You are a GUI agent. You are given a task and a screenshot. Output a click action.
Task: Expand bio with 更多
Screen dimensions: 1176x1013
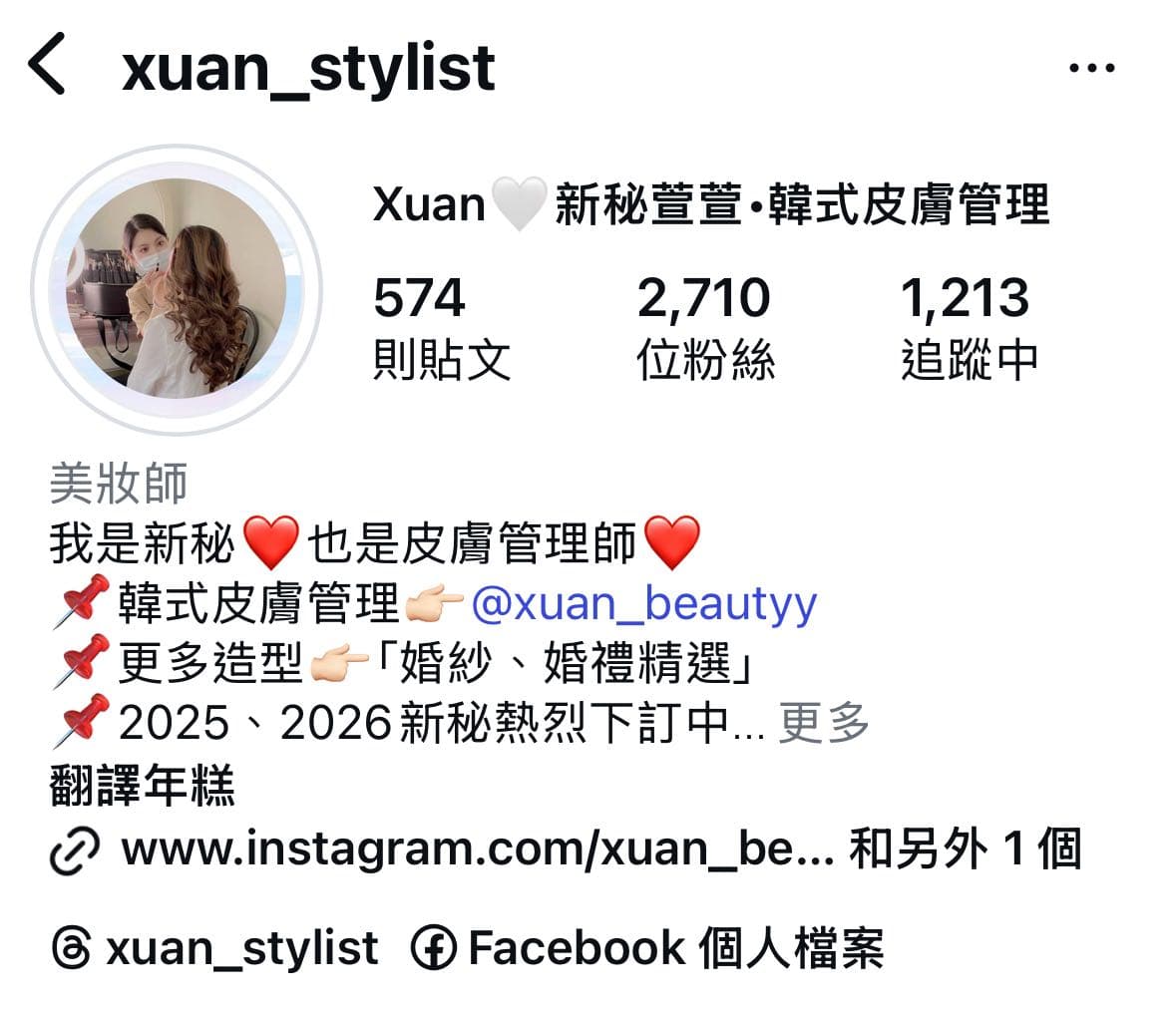pos(823,723)
